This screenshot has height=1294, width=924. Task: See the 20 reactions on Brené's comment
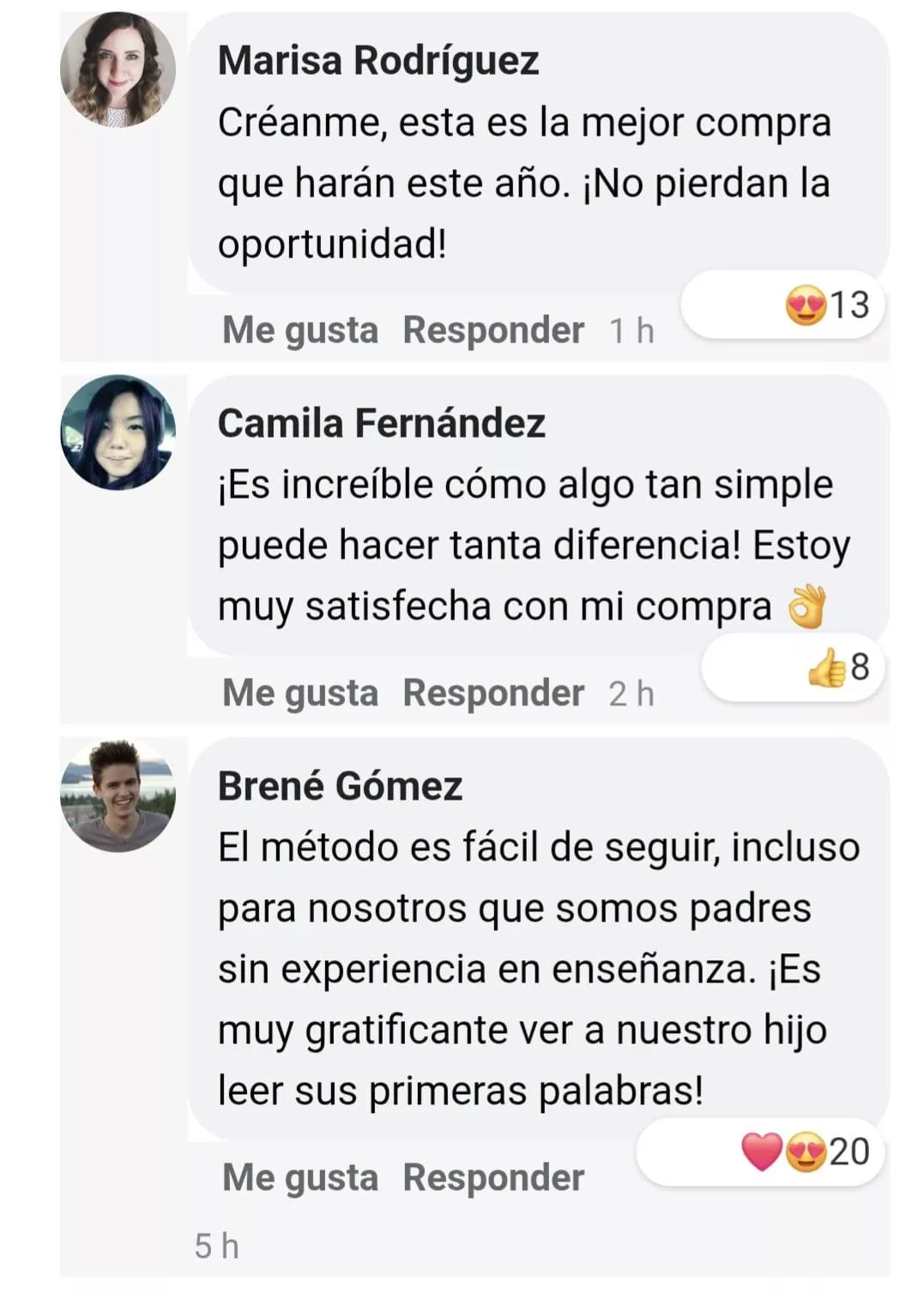[x=806, y=1152]
